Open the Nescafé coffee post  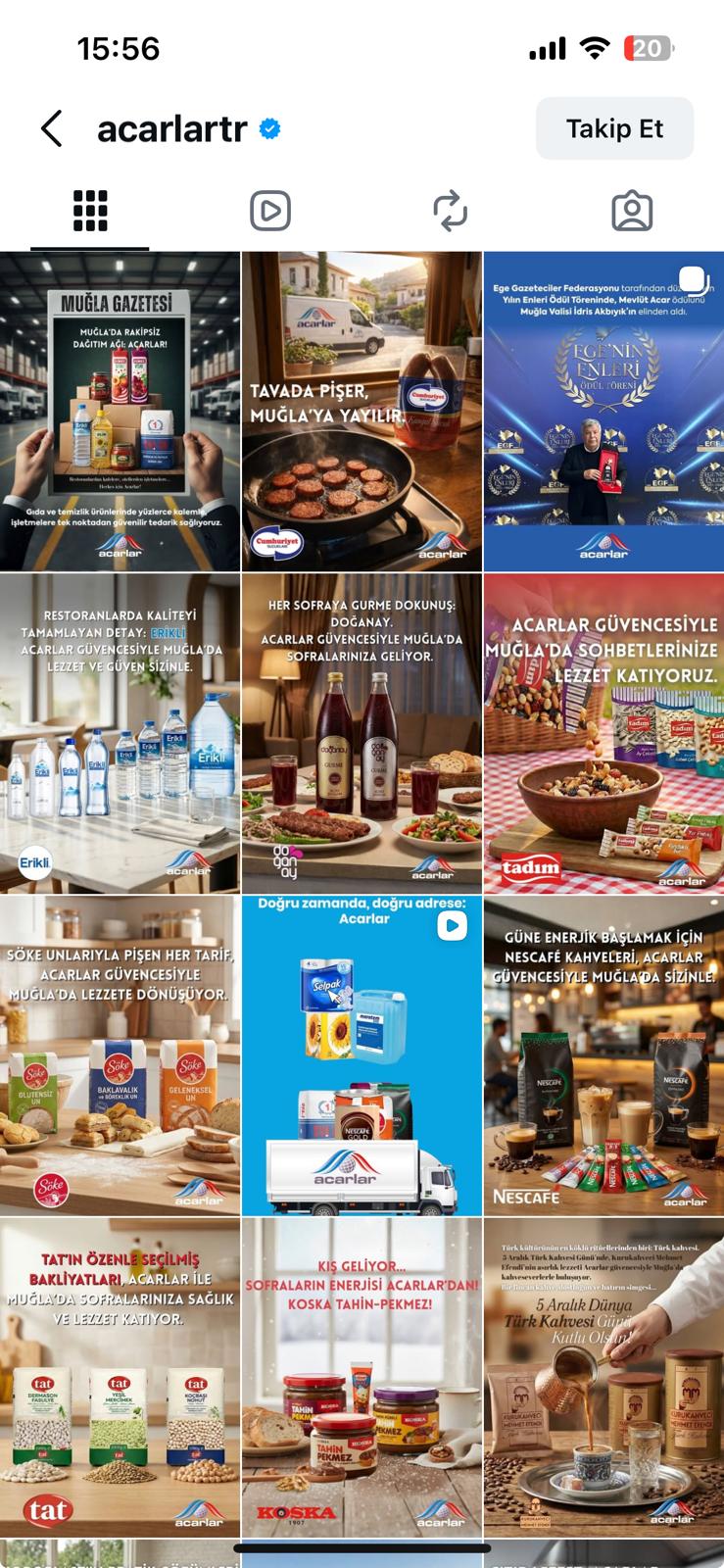pos(603,1054)
